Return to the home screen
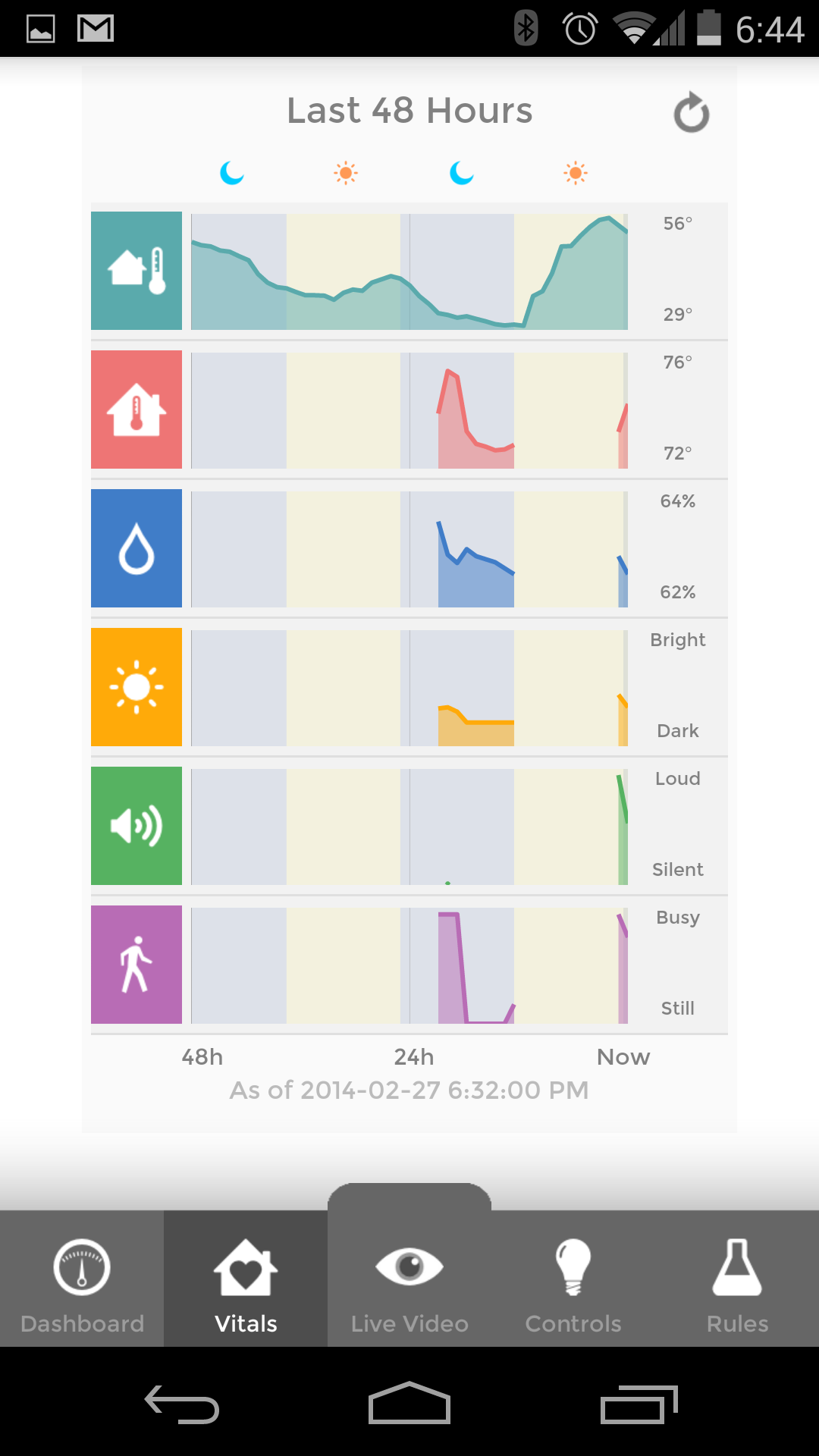The height and width of the screenshot is (1456, 819). (409, 1404)
